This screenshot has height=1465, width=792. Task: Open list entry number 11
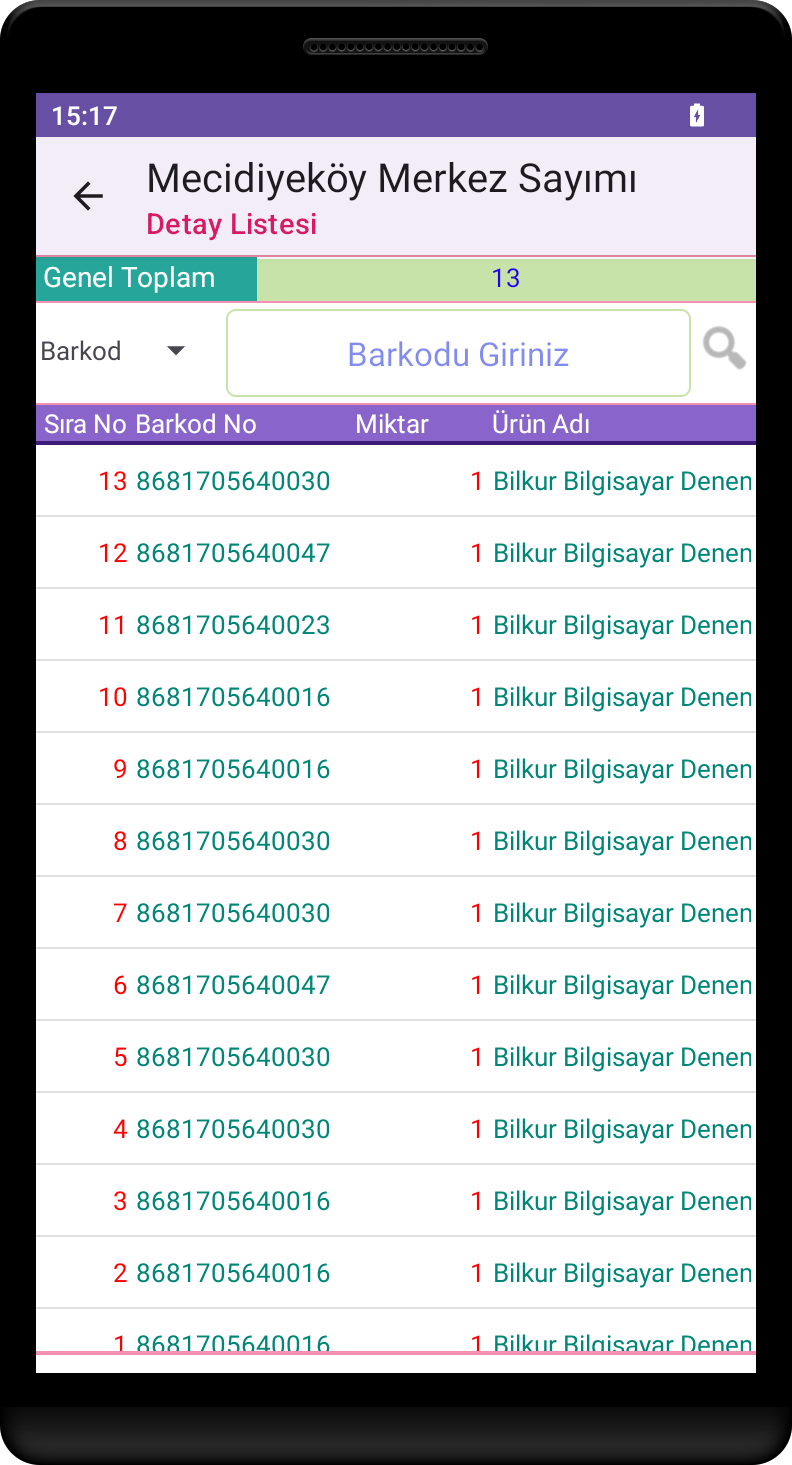tap(396, 625)
